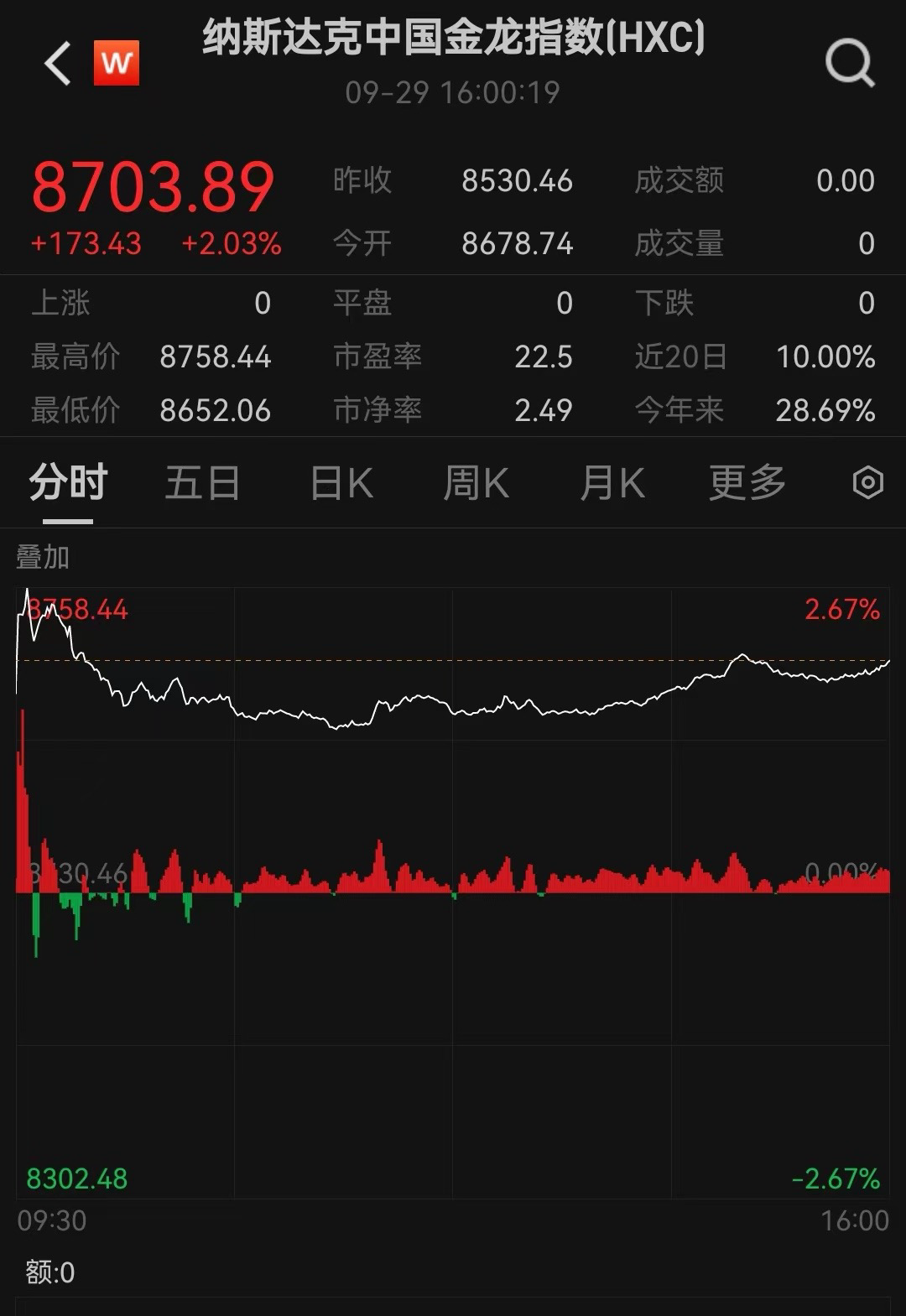Go back using the arrow icon
Image resolution: width=906 pixels, height=1316 pixels.
58,64
